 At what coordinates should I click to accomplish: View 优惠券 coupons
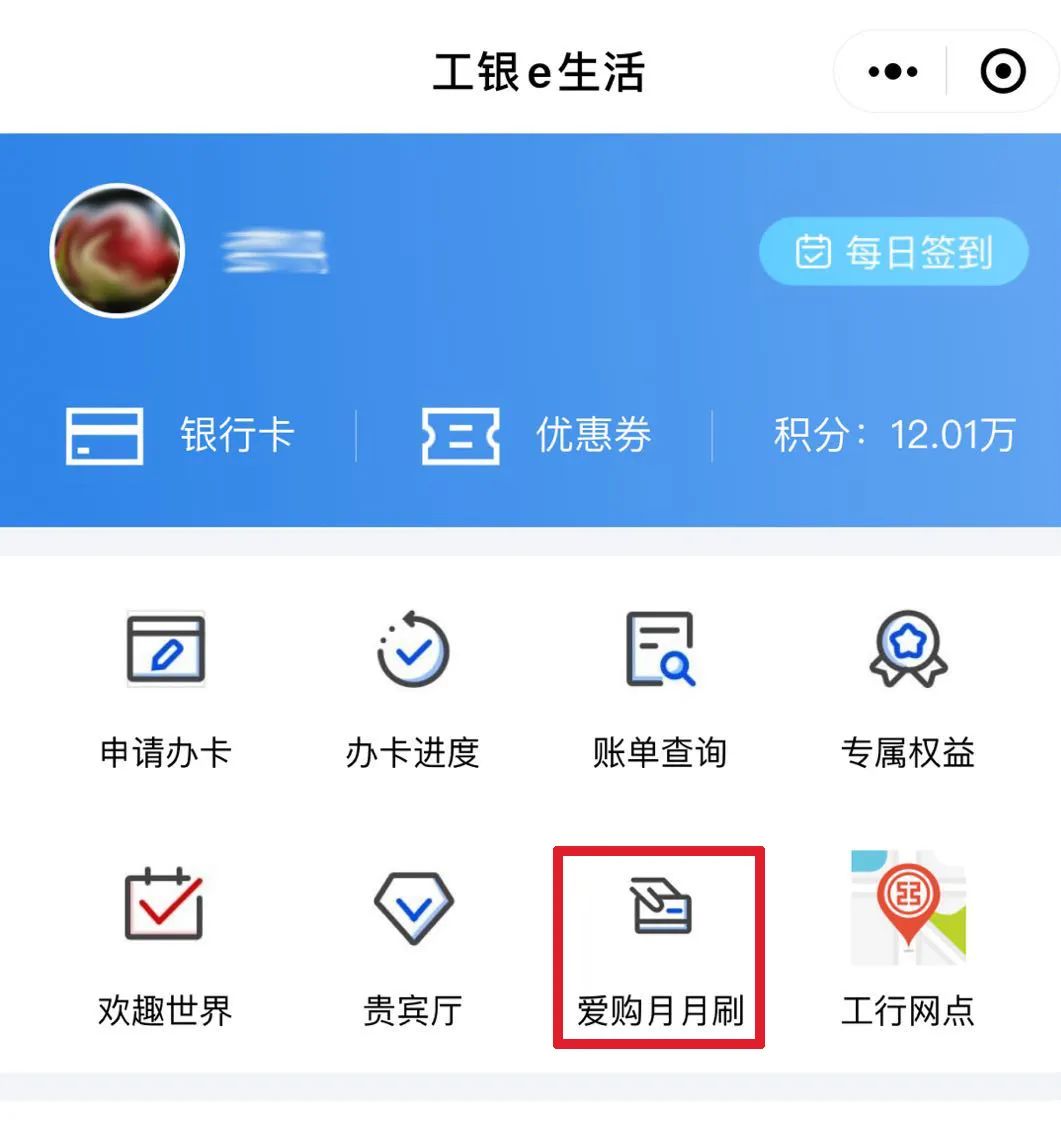[x=536, y=435]
